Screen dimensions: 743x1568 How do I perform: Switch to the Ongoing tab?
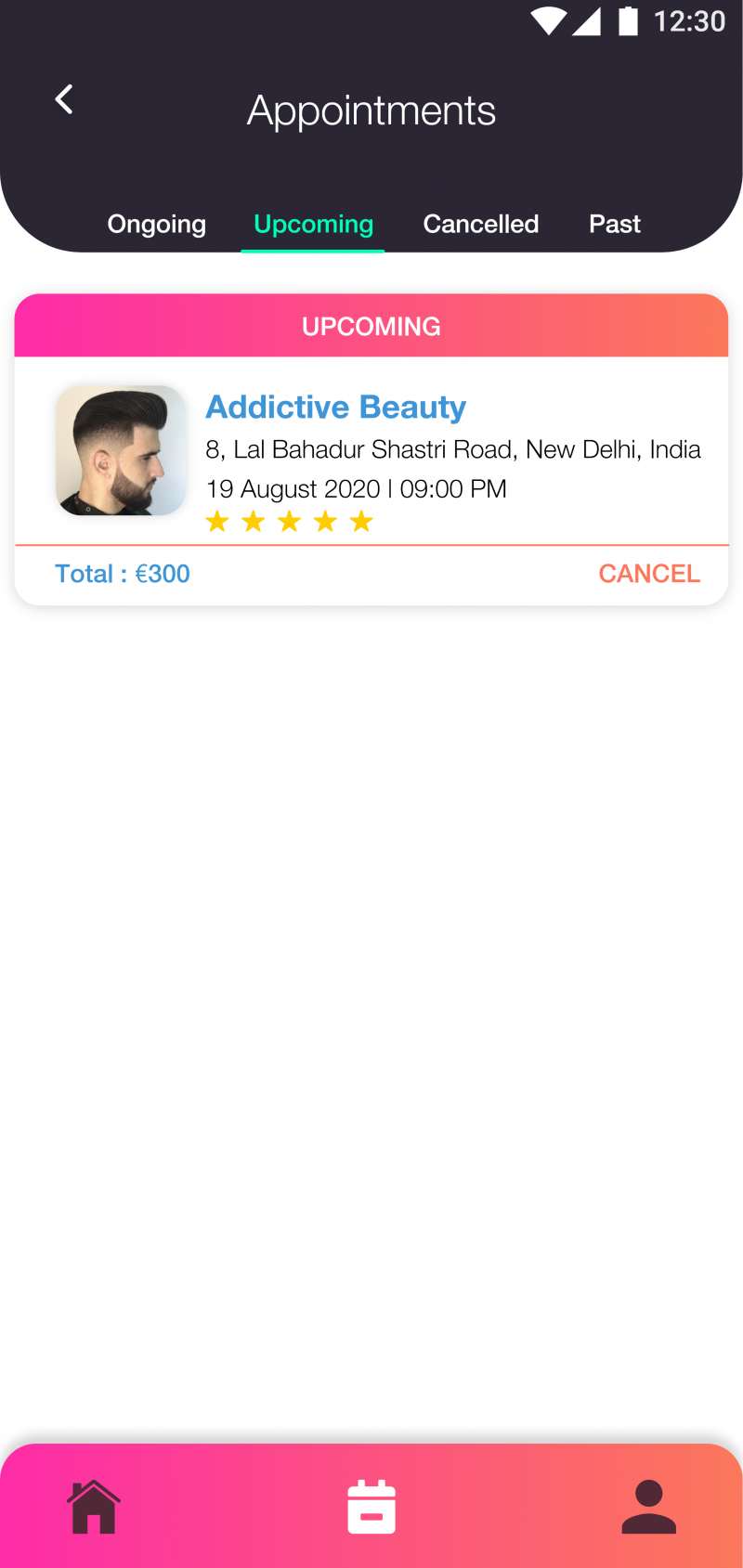(156, 224)
